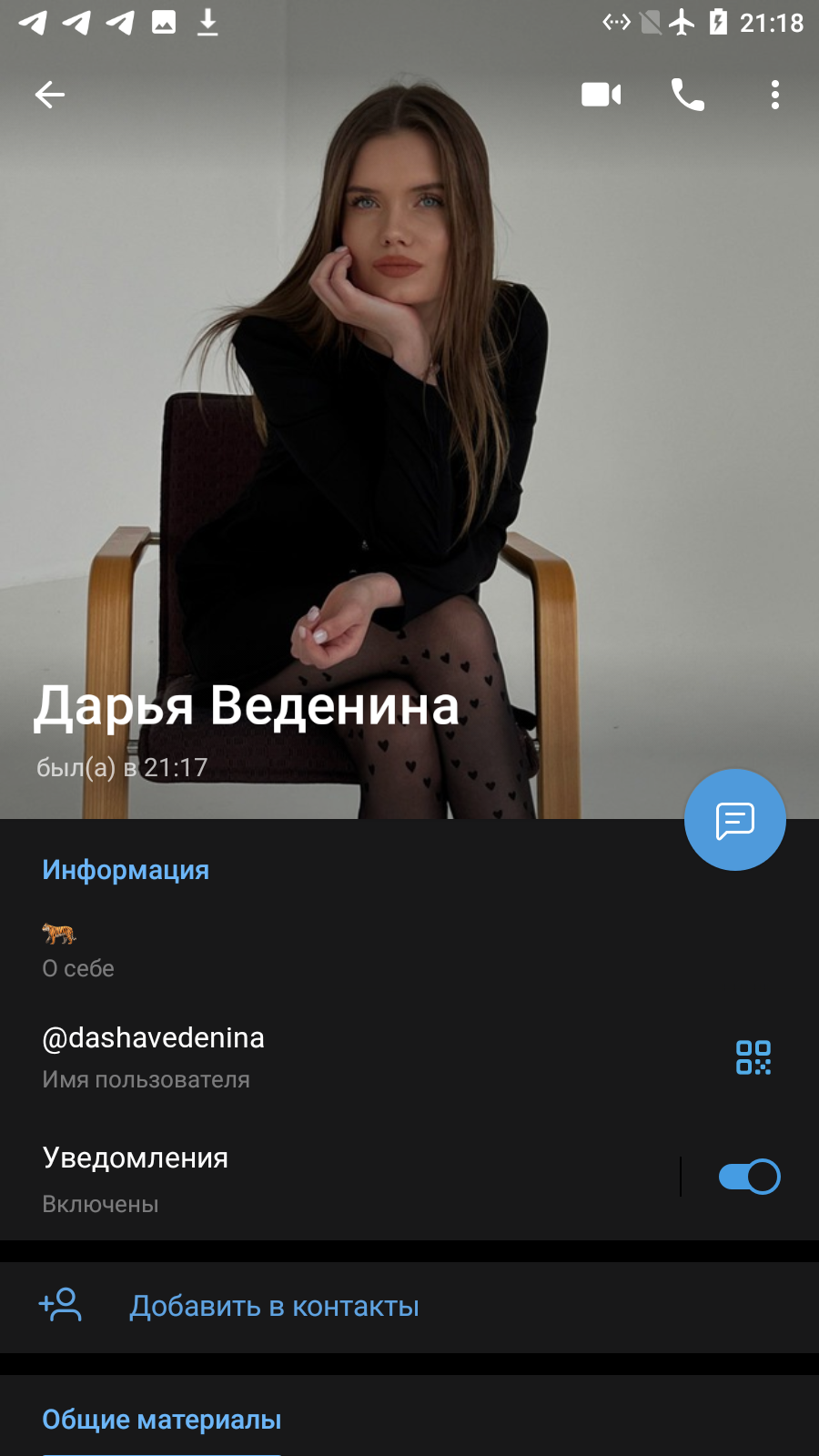Open the three-dot overflow menu

[775, 95]
